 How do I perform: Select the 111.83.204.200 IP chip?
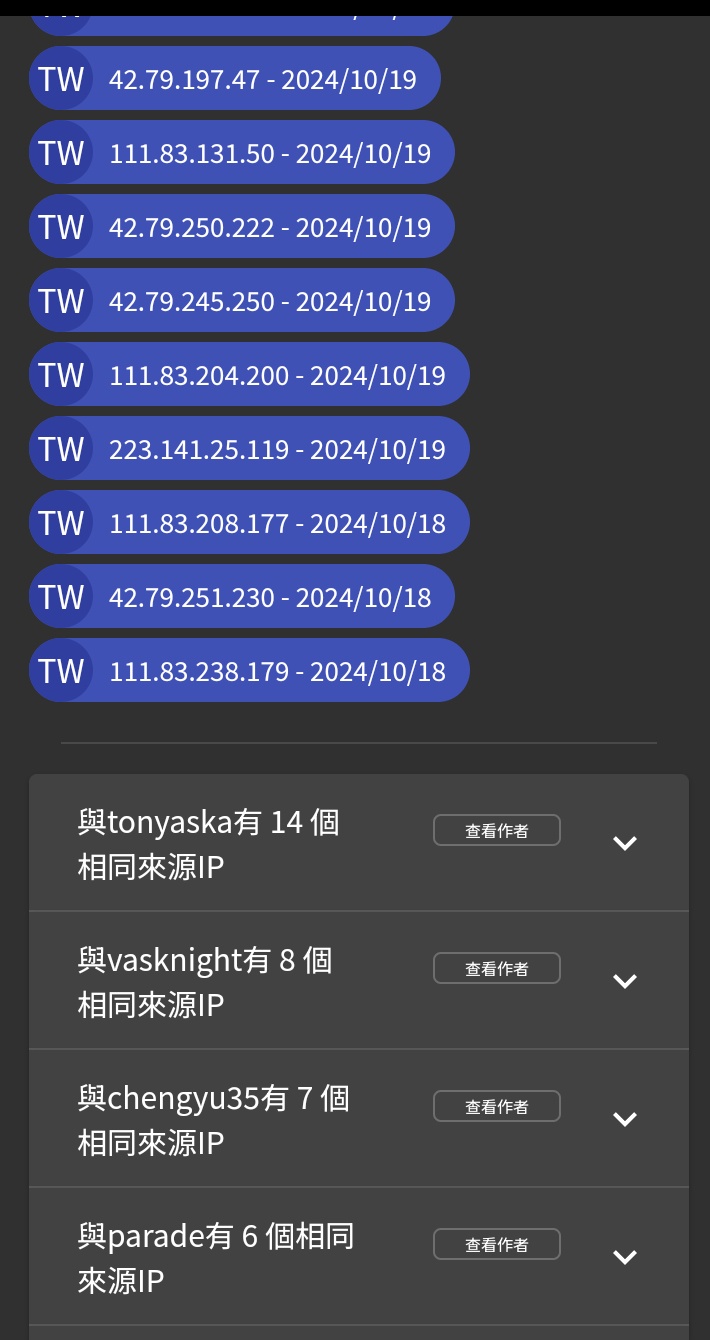coord(249,375)
